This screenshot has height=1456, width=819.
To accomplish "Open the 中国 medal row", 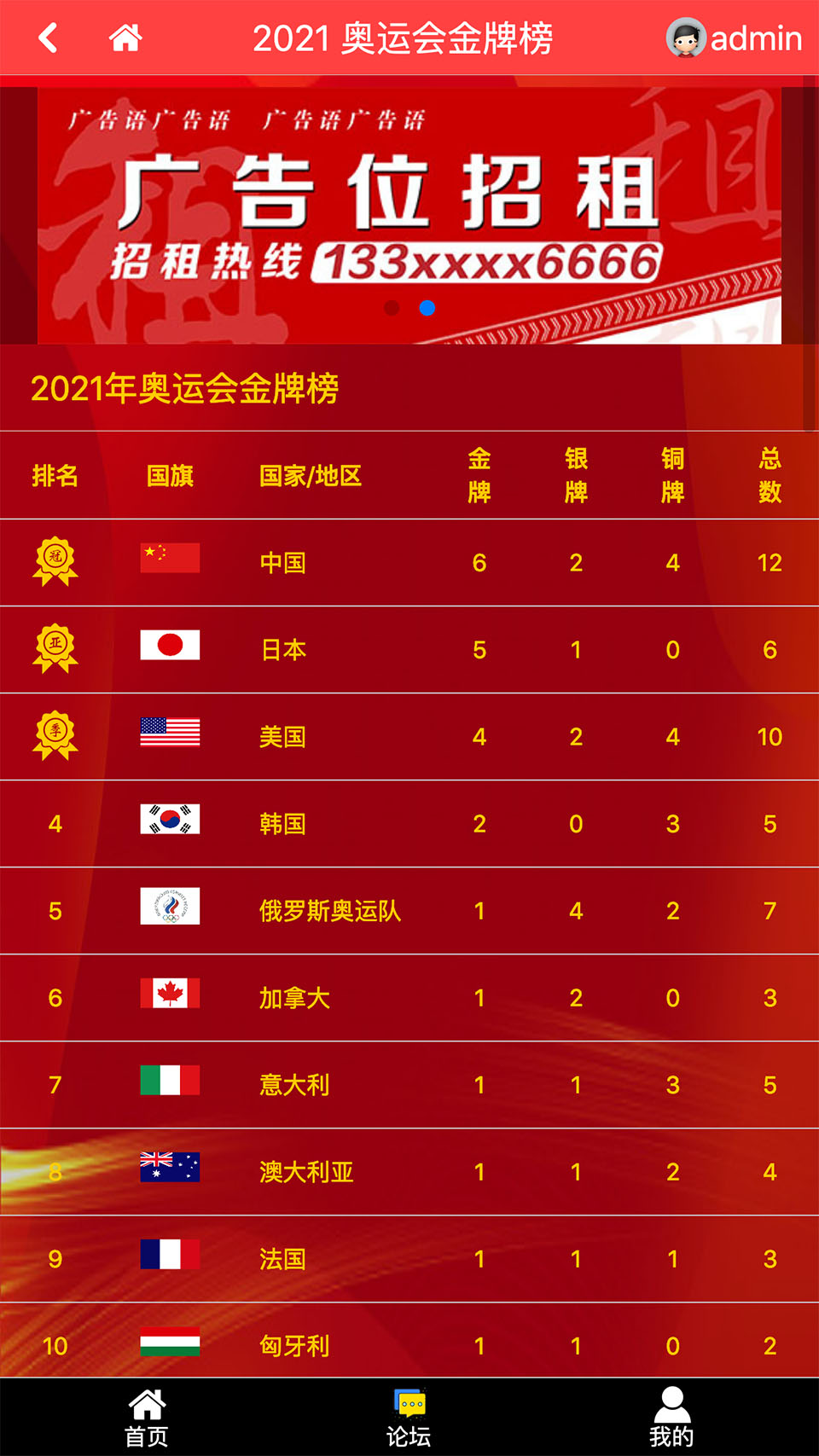I will click(x=409, y=563).
